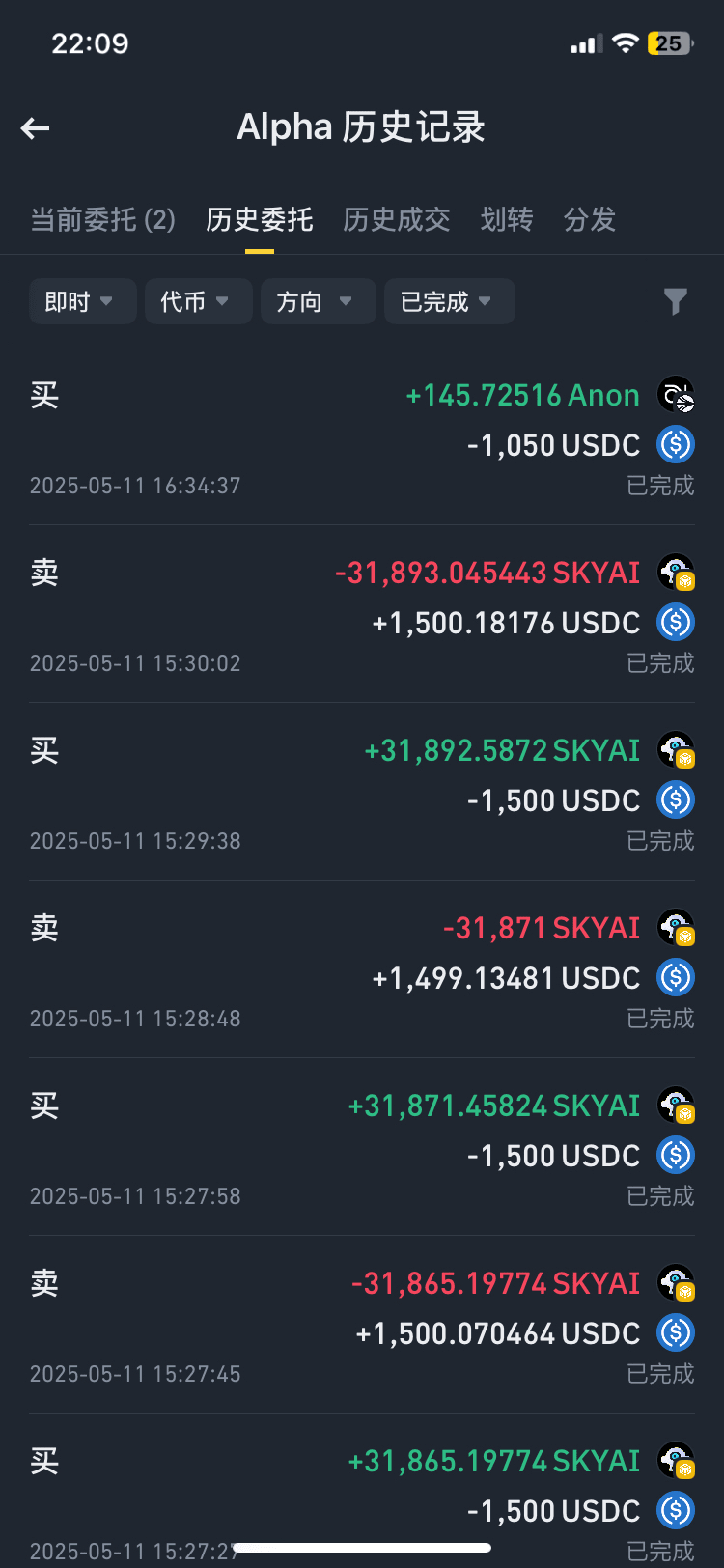
Task: Switch to the 分发 tab
Action: tap(590, 220)
